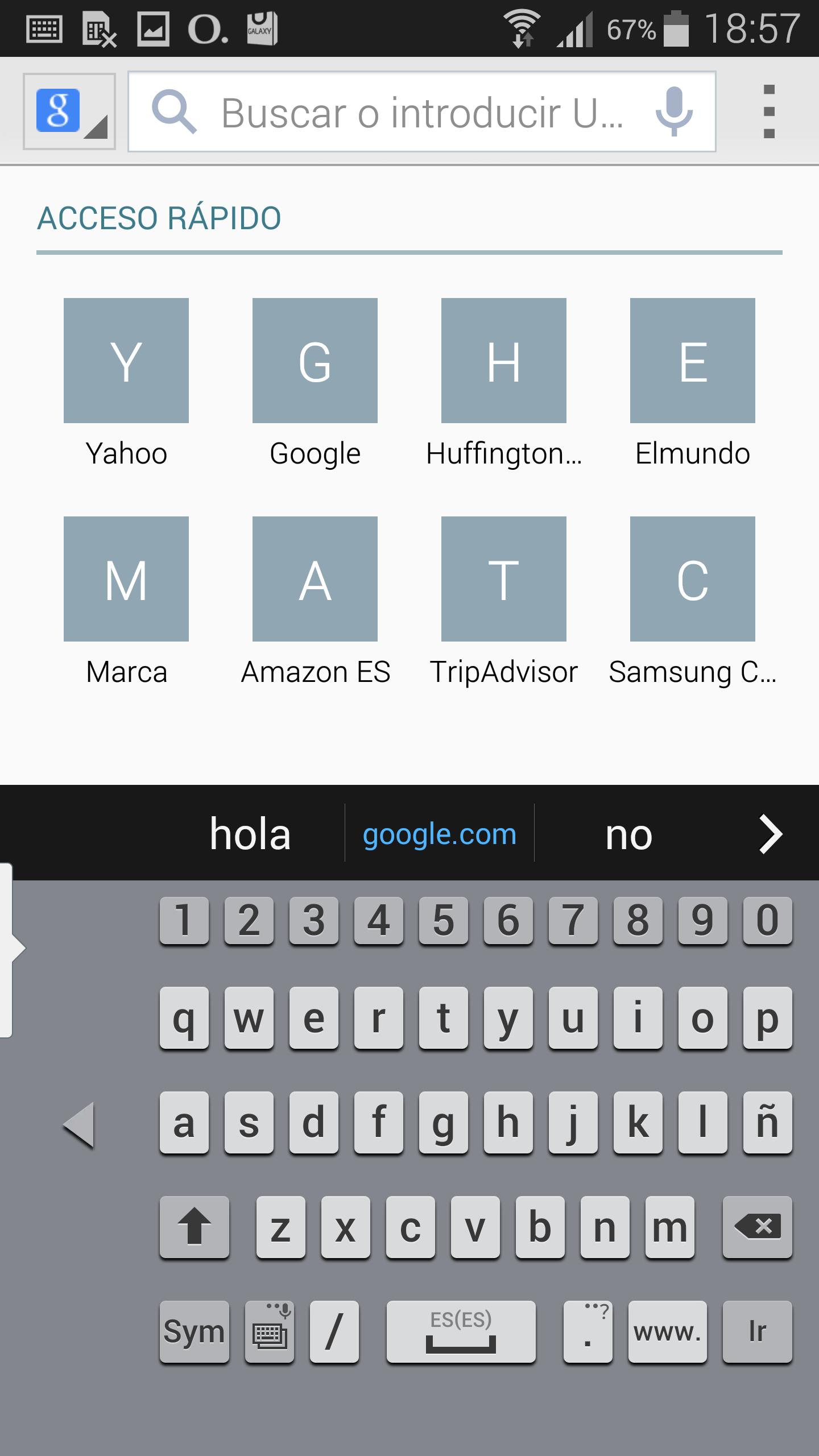Open the Marca quick access tile
The image size is (819, 1456).
(x=126, y=579)
